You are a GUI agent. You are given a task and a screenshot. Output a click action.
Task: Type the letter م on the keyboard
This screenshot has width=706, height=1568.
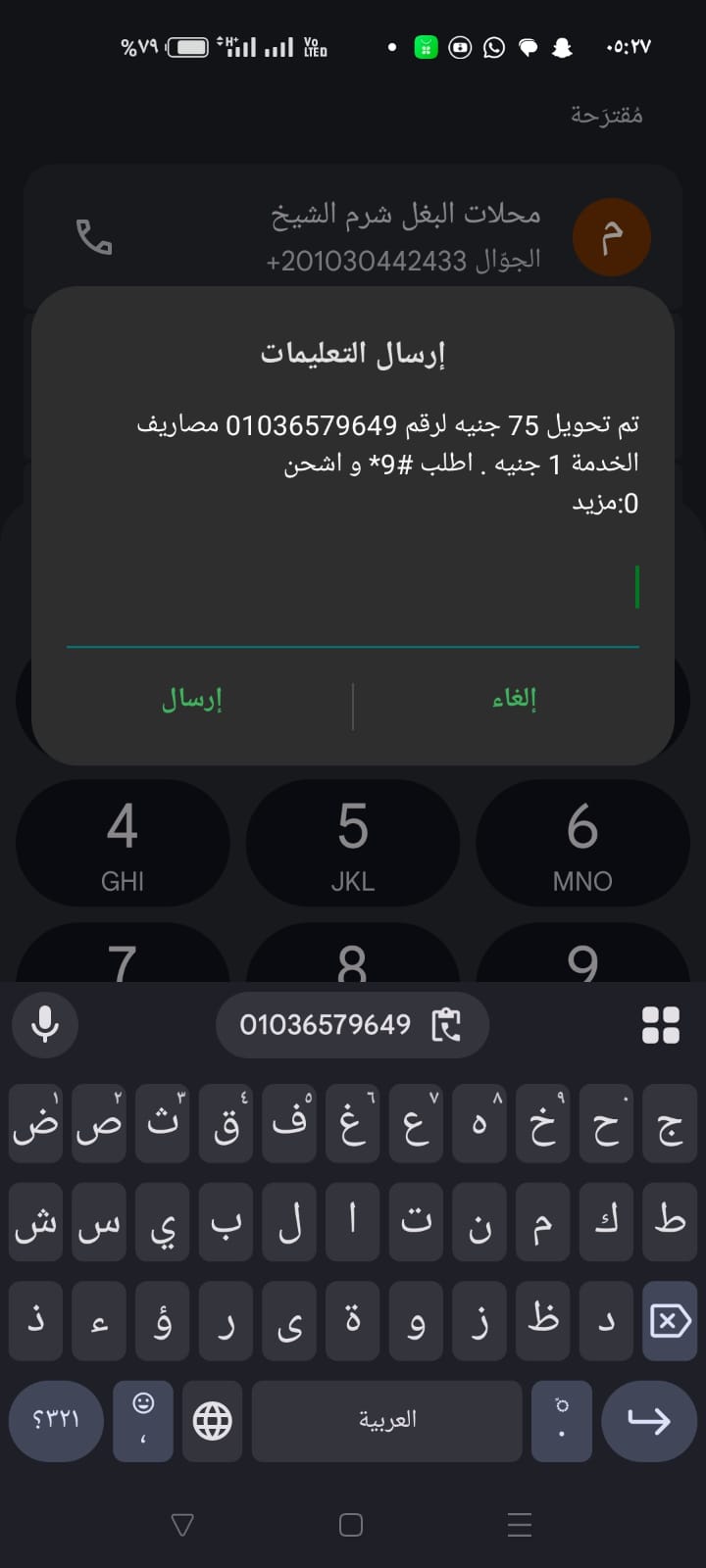(542, 1222)
